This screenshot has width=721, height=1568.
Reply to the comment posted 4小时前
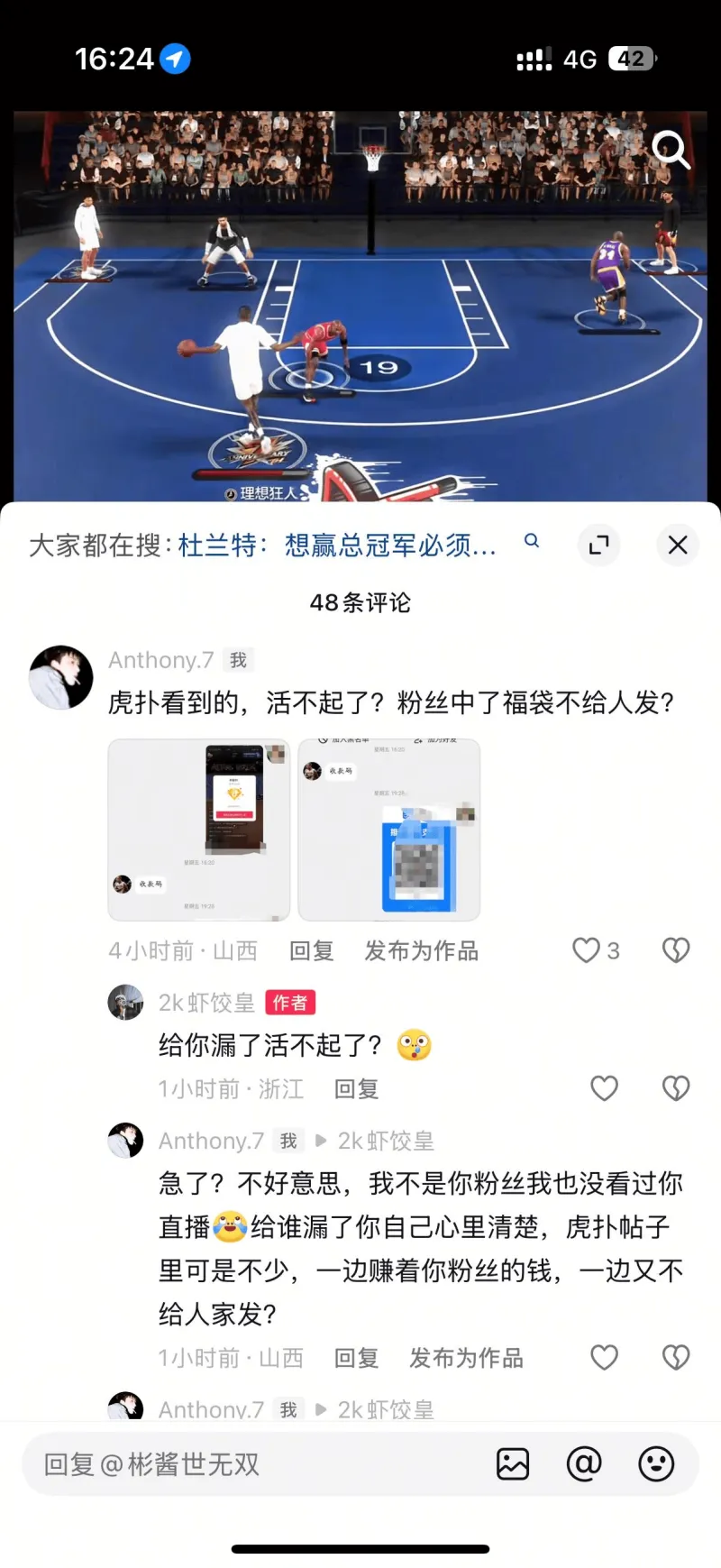311,950
